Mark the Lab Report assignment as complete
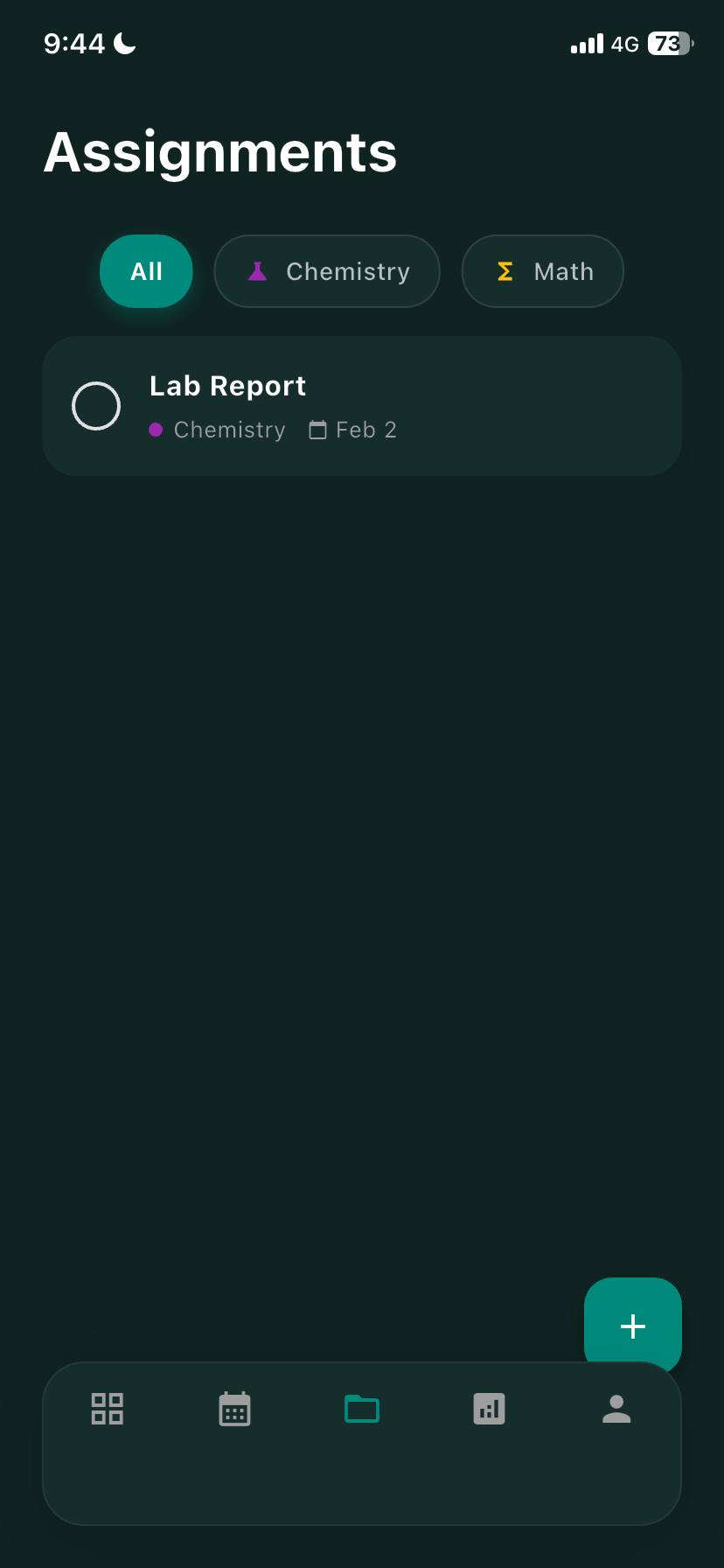 tap(96, 406)
